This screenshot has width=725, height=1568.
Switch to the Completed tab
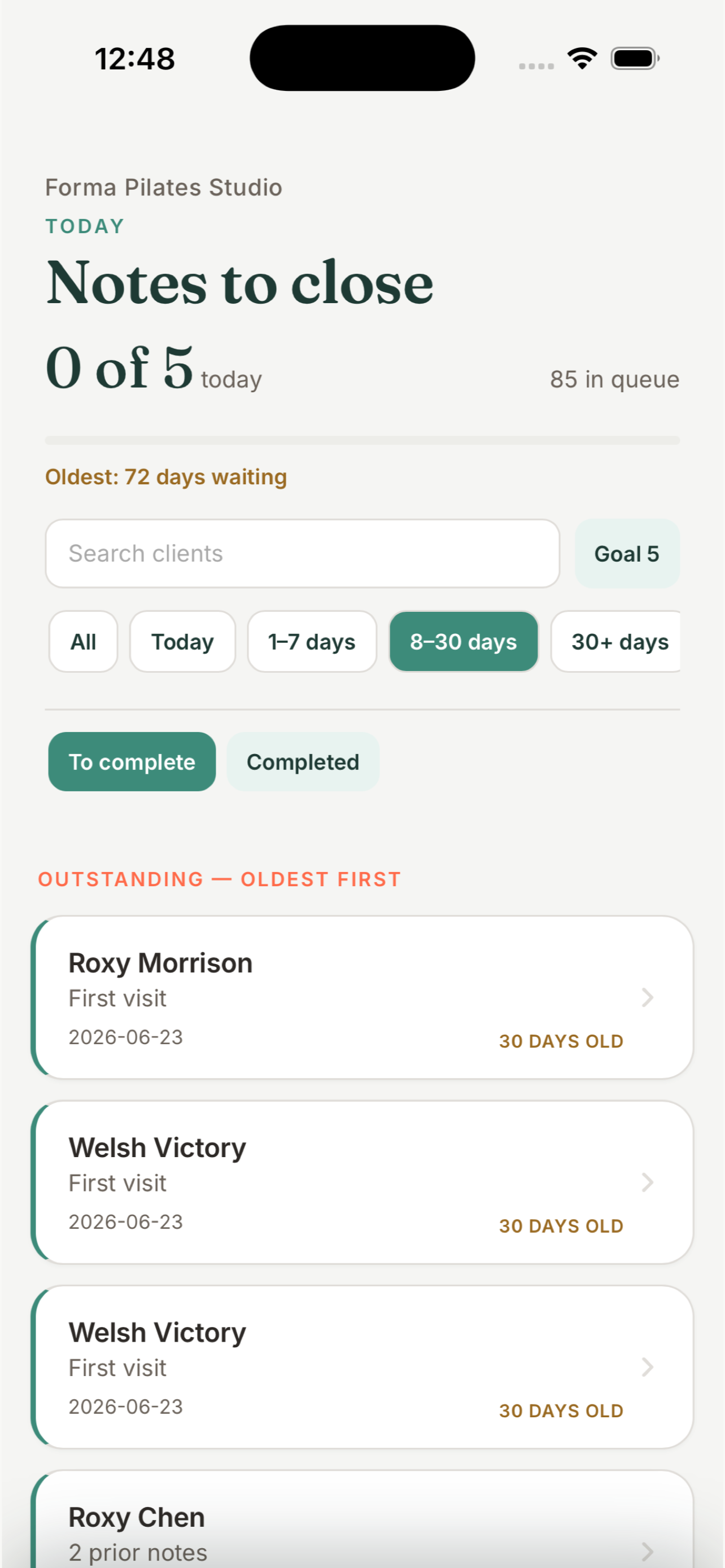tap(303, 761)
